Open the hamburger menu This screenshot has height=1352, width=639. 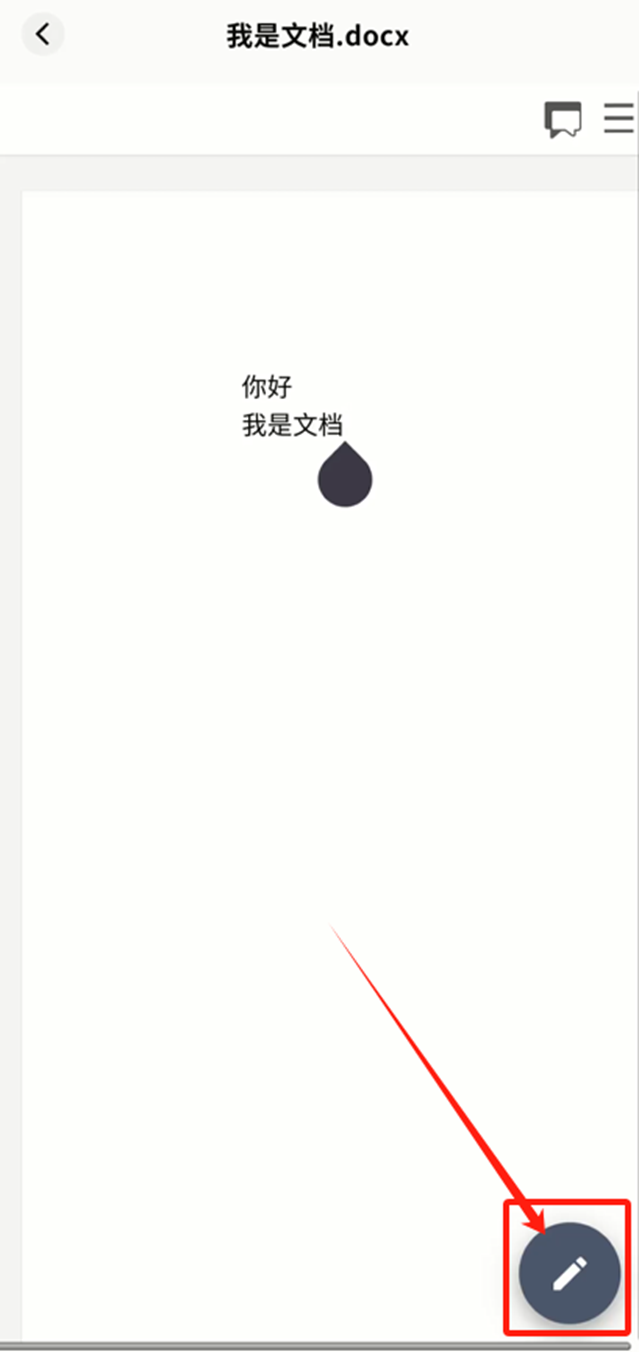coord(619,119)
